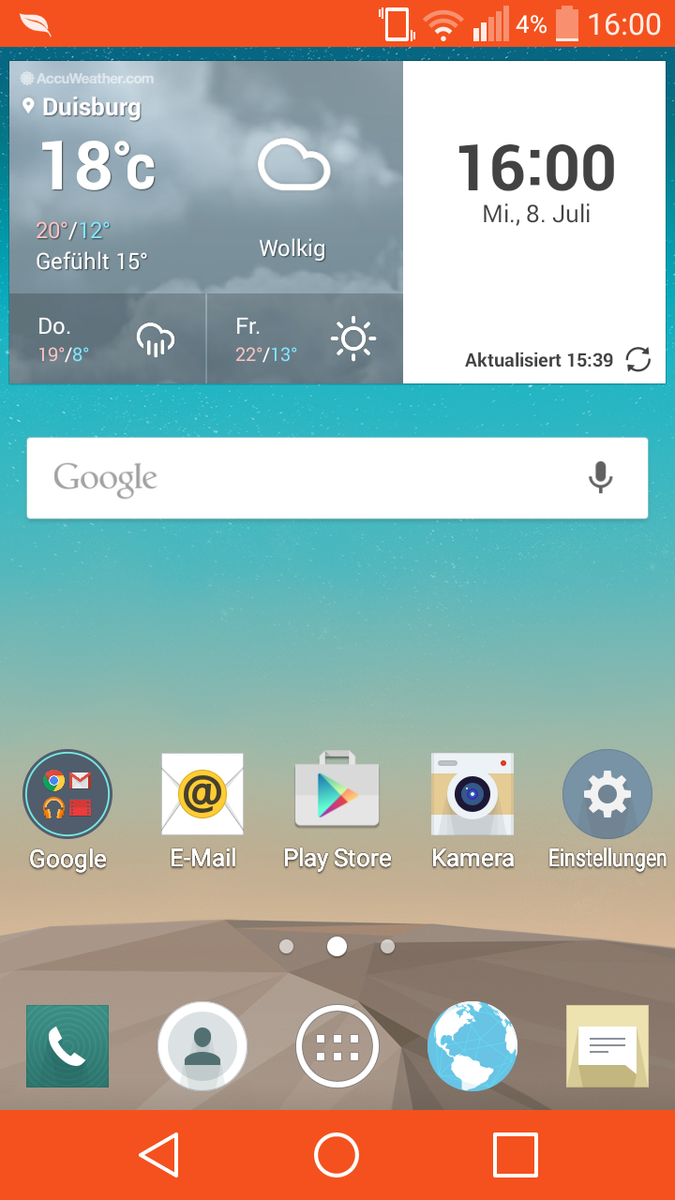This screenshot has height=1200, width=675.
Task: Open the phone dialer in the dock
Action: 67,1046
